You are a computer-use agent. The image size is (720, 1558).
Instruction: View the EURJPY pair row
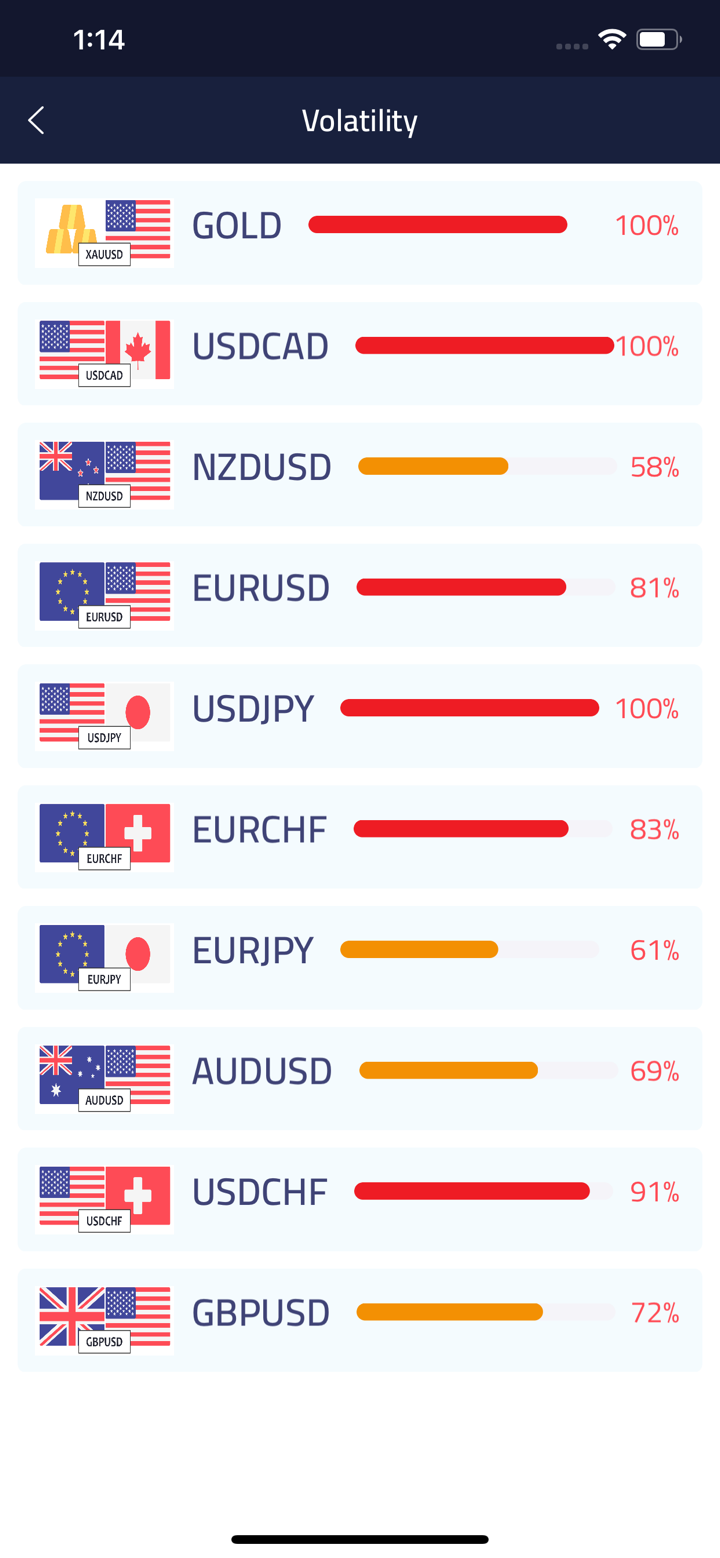[360, 957]
